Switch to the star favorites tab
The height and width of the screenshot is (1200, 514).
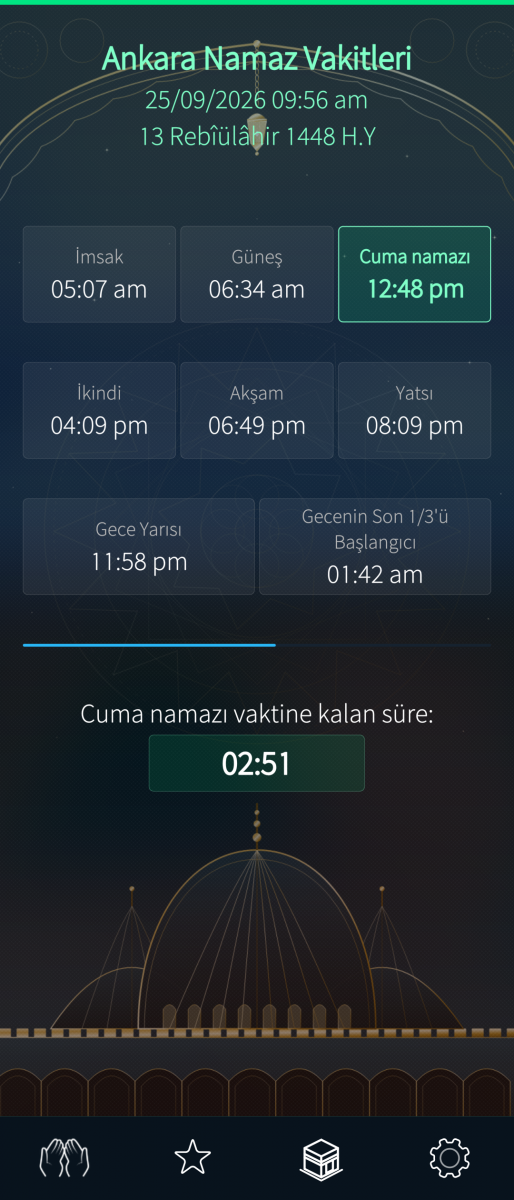click(192, 1158)
